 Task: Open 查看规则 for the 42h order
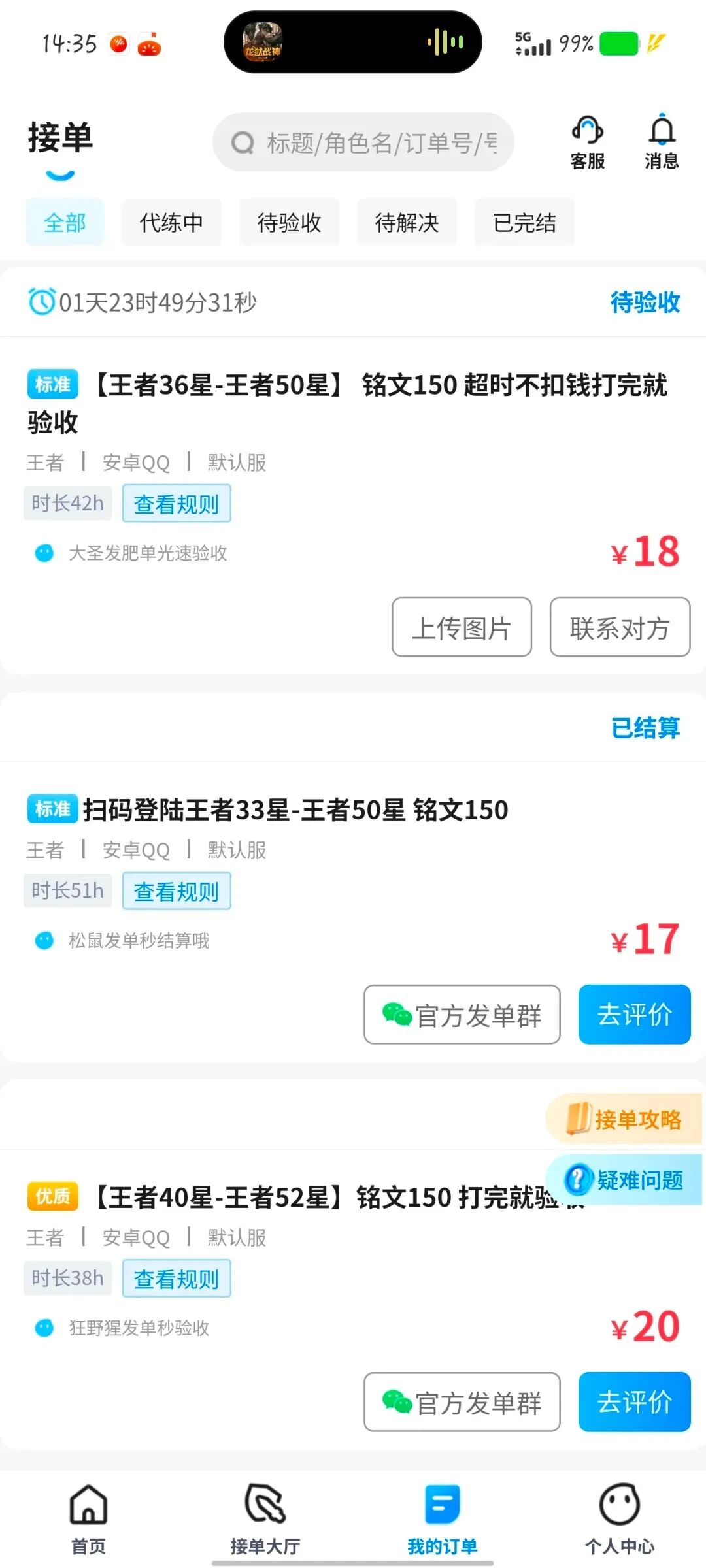click(x=176, y=503)
